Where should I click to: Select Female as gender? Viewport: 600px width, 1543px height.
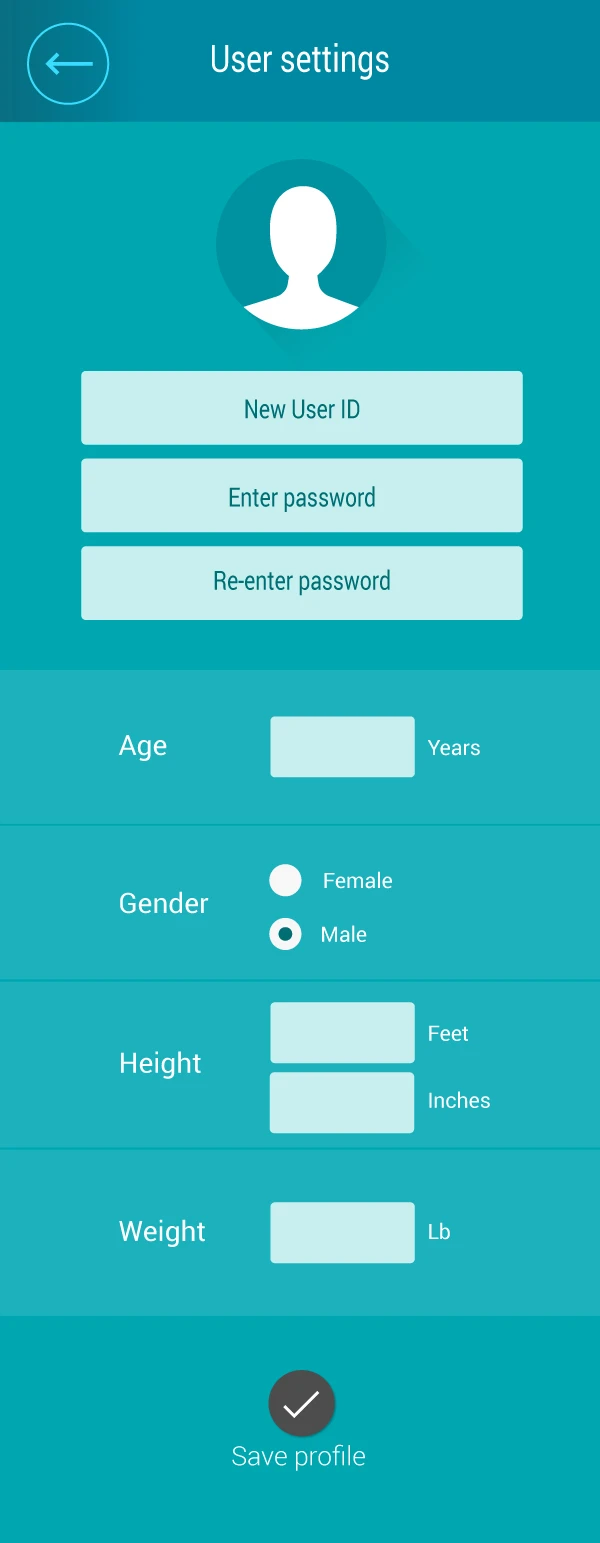coord(286,880)
